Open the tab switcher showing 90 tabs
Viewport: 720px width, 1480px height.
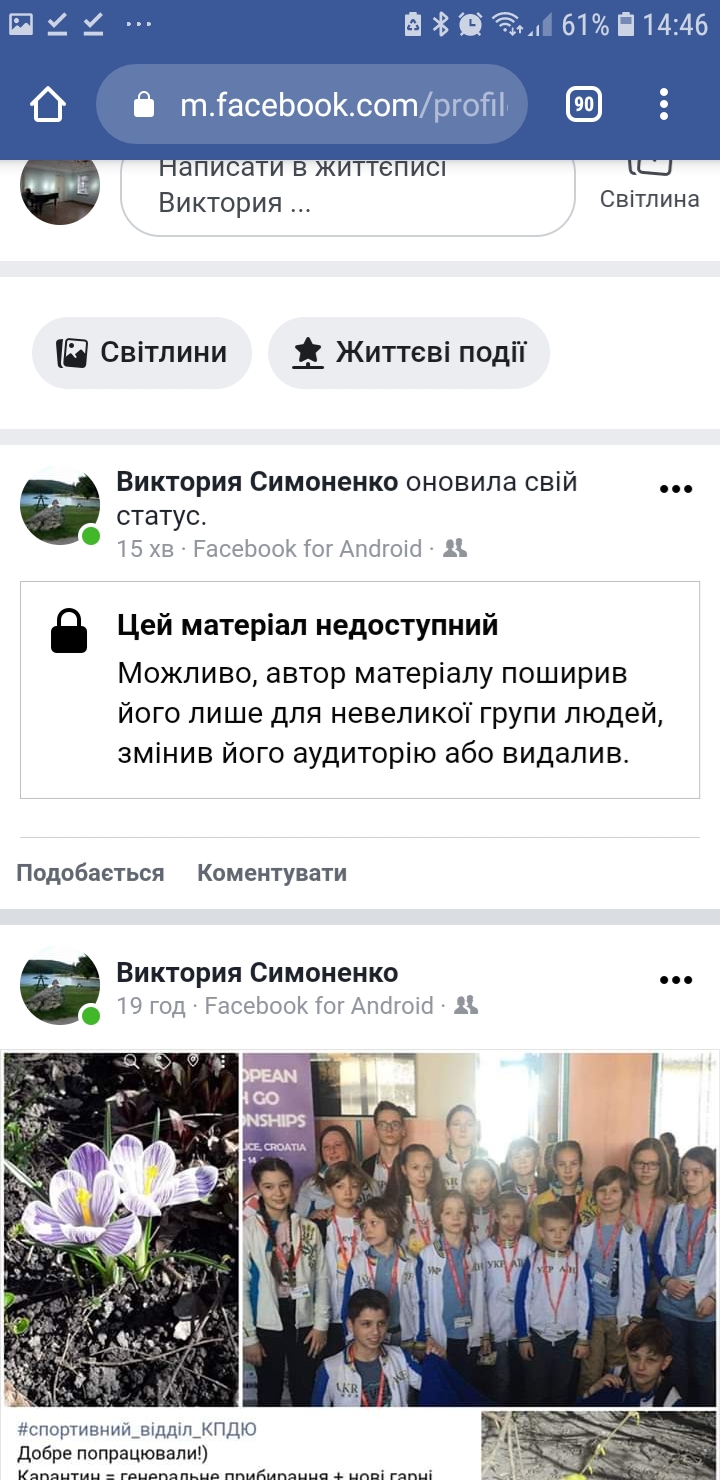584,105
